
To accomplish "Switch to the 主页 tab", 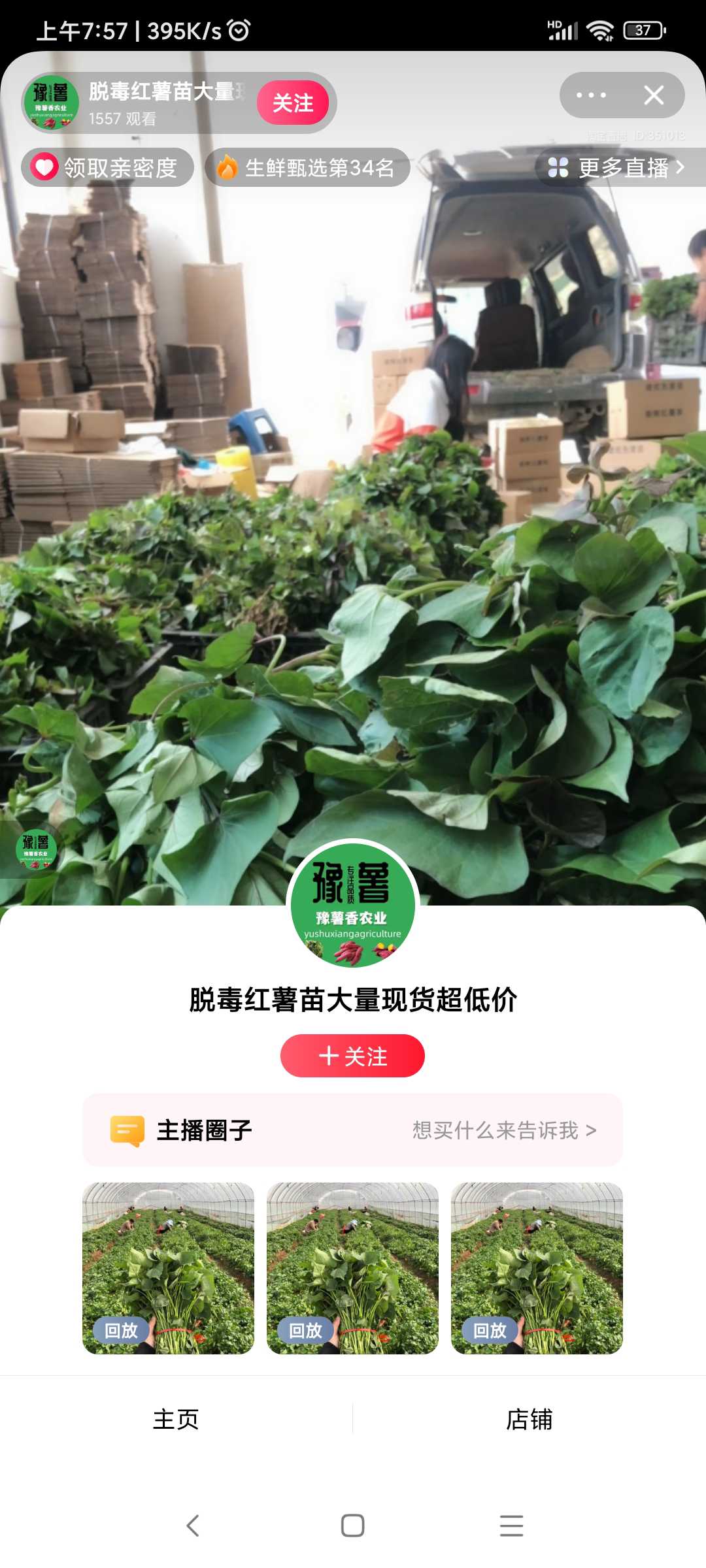I will coord(176,1419).
